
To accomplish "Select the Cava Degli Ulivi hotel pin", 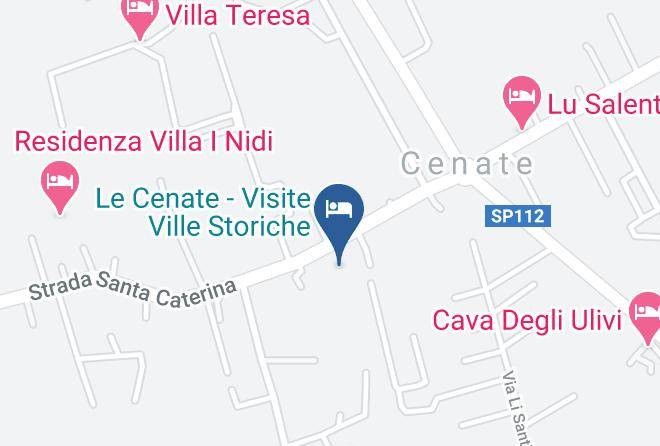I will pyautogui.click(x=646, y=316).
